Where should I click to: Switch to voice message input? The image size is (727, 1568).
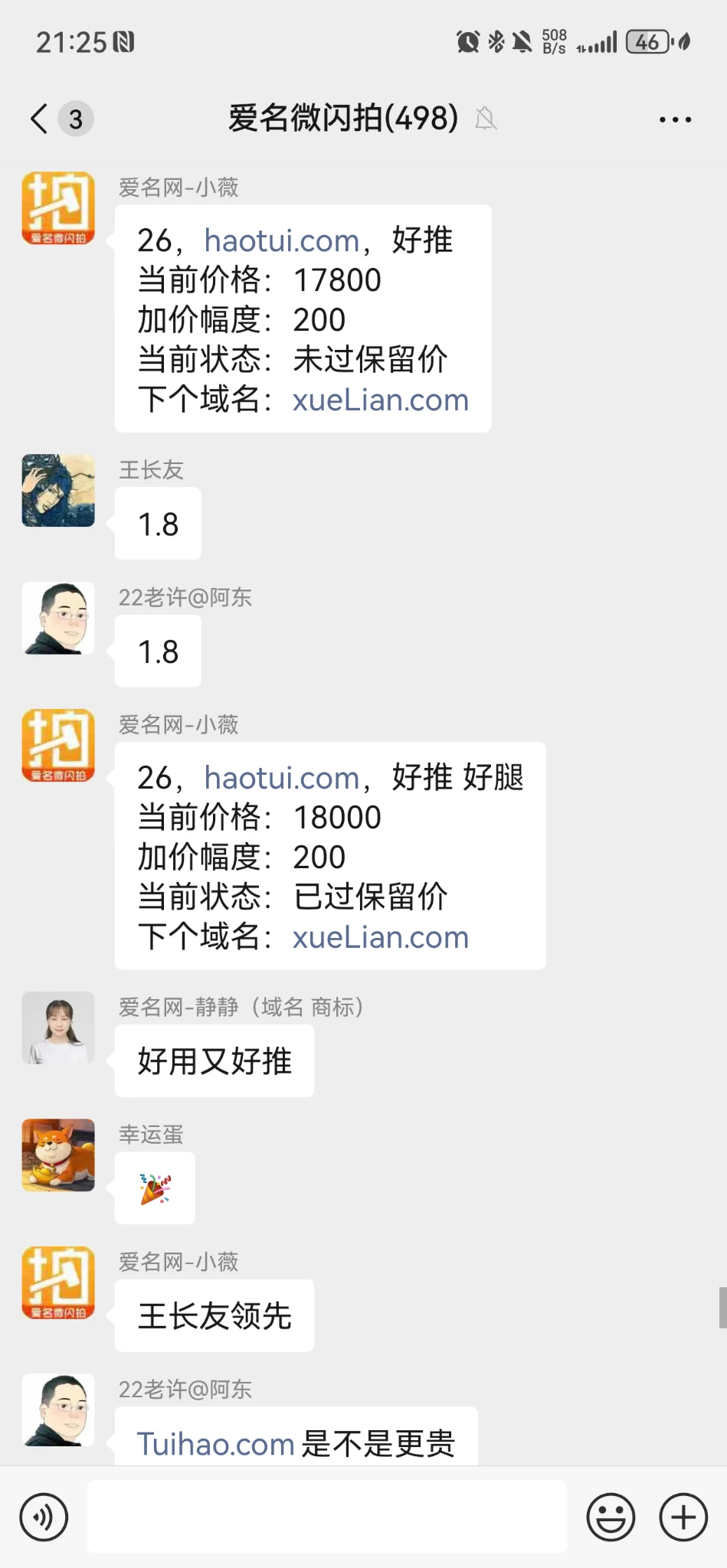pos(44,1517)
